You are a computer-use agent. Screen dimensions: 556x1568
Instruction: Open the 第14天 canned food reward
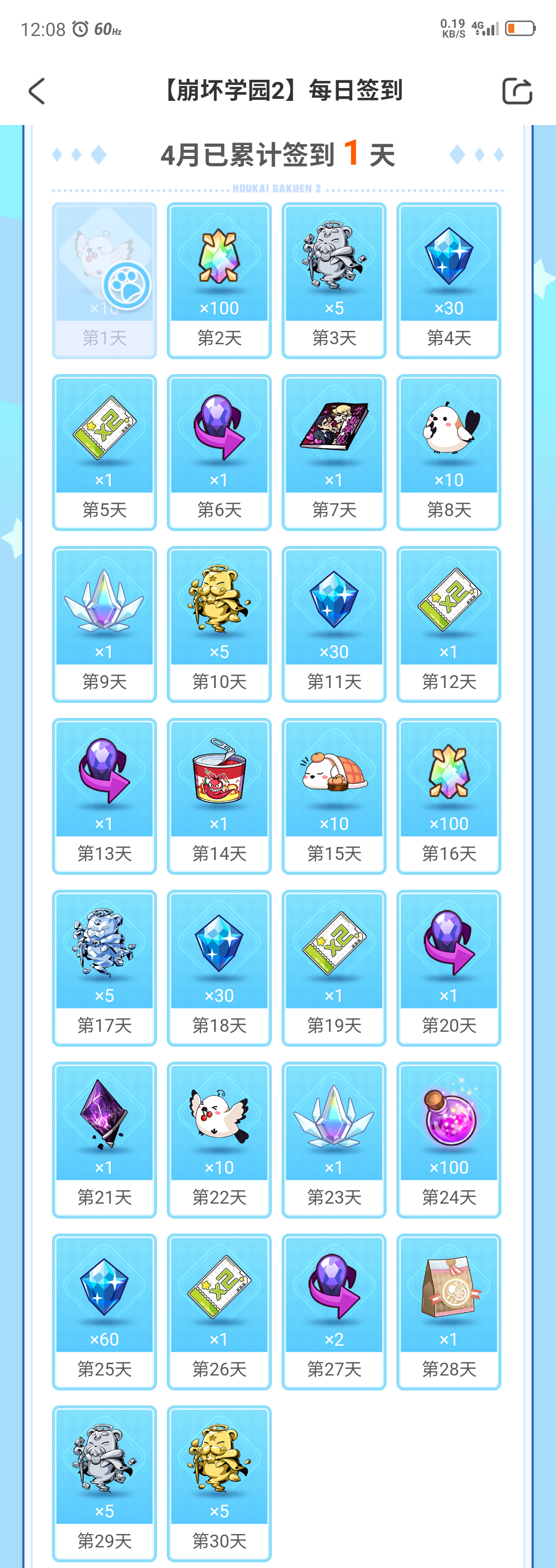point(219,796)
